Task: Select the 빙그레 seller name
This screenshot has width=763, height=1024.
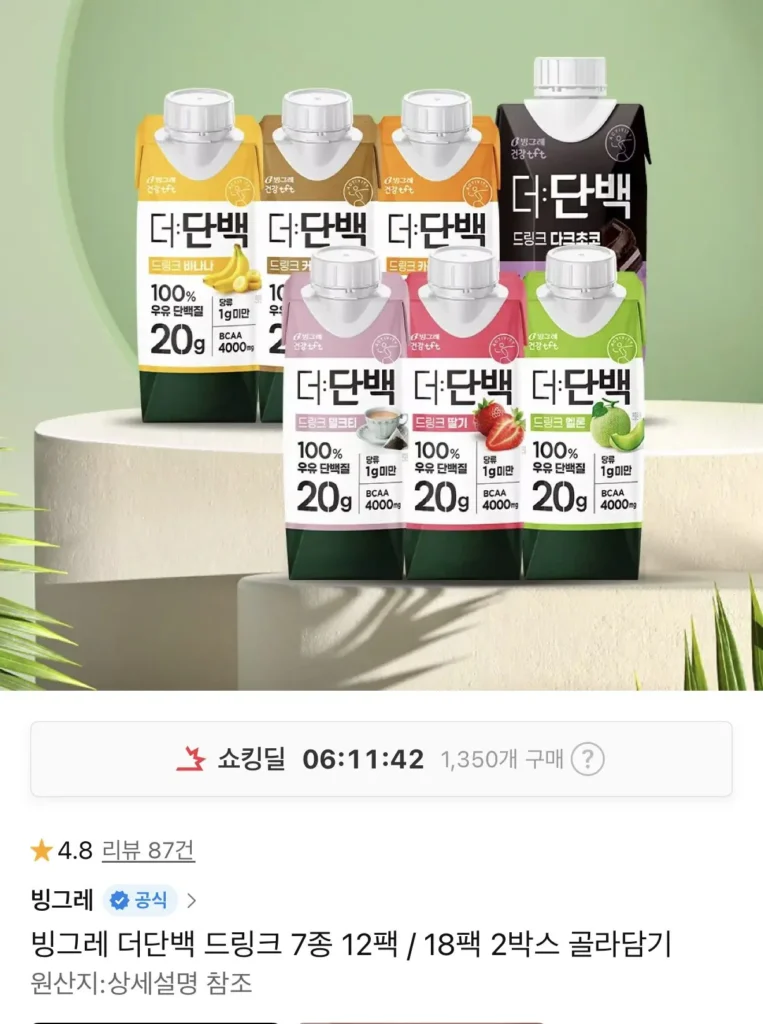Action: click(x=62, y=899)
